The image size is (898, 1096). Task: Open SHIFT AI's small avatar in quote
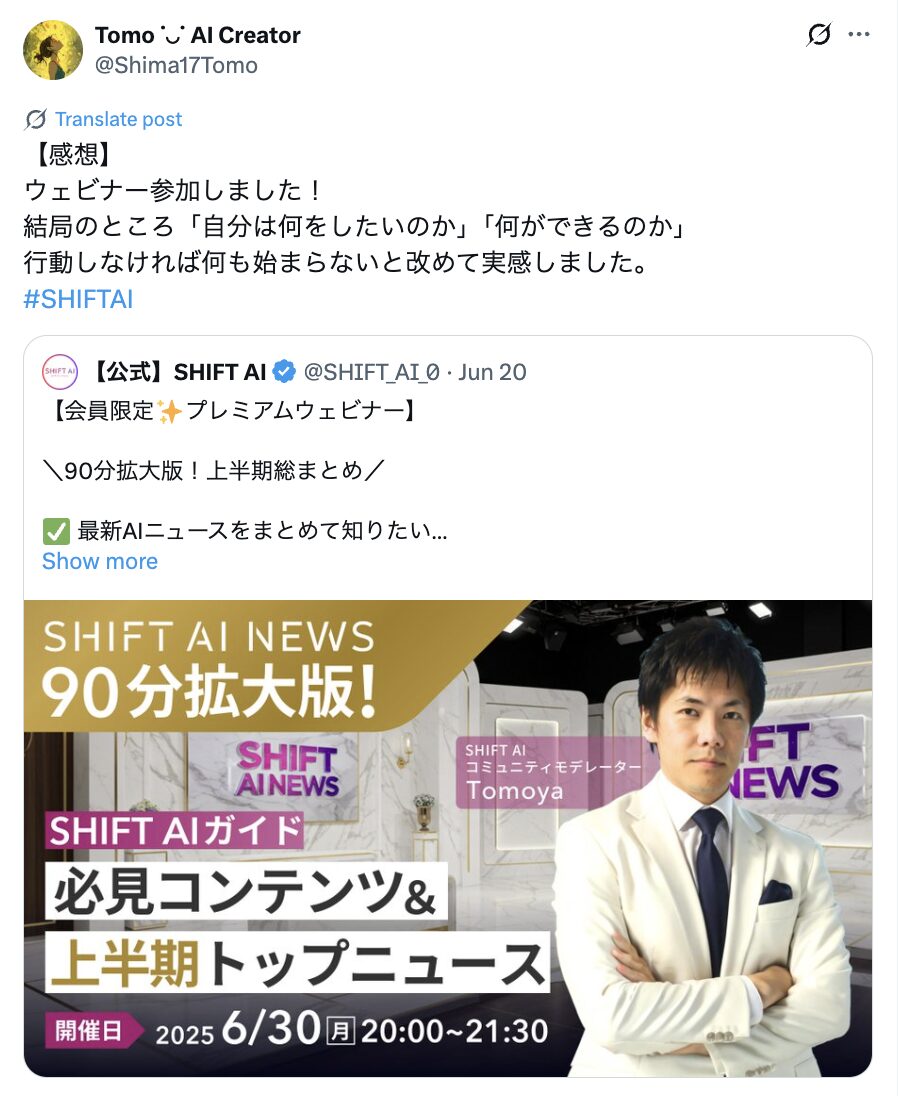[x=60, y=373]
